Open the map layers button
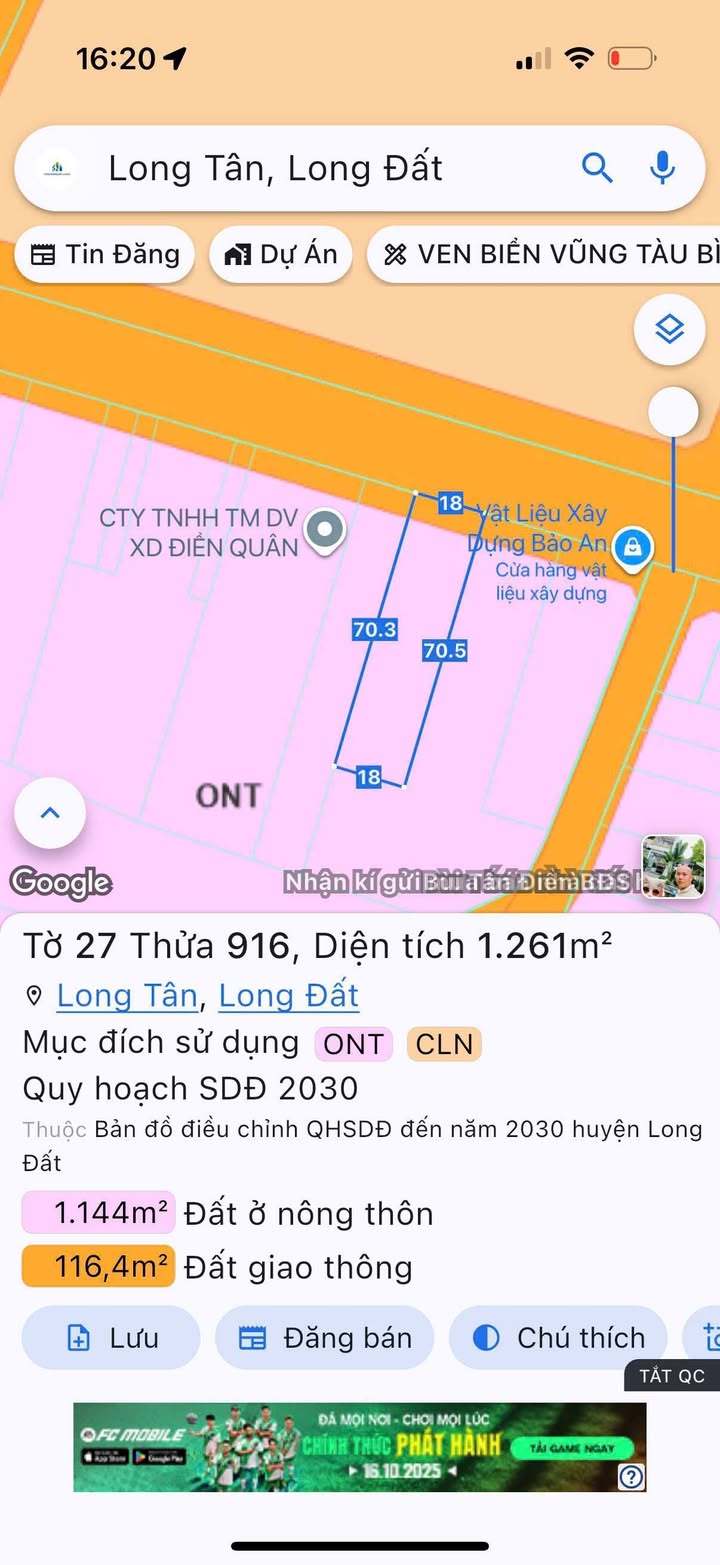This screenshot has height=1565, width=720. [669, 329]
